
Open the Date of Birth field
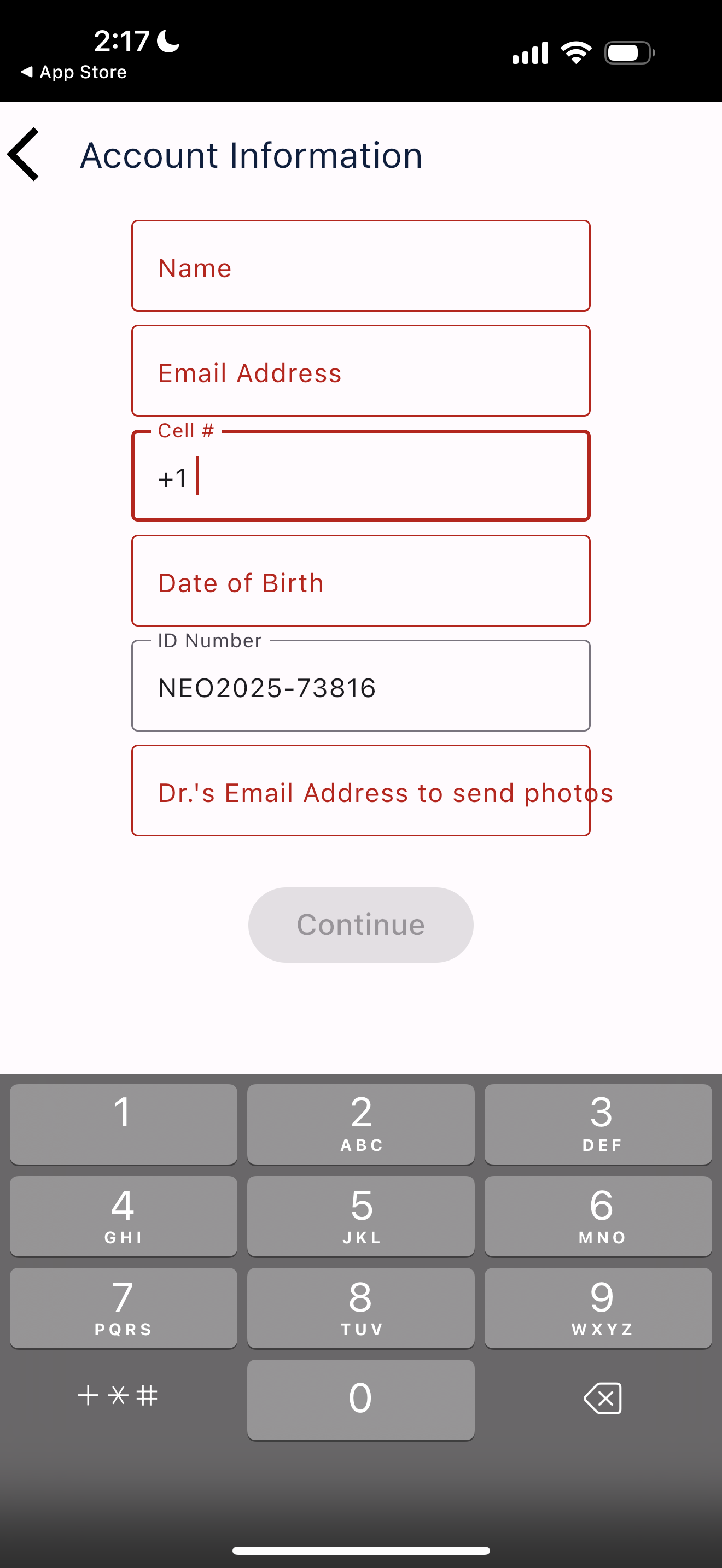tap(360, 581)
